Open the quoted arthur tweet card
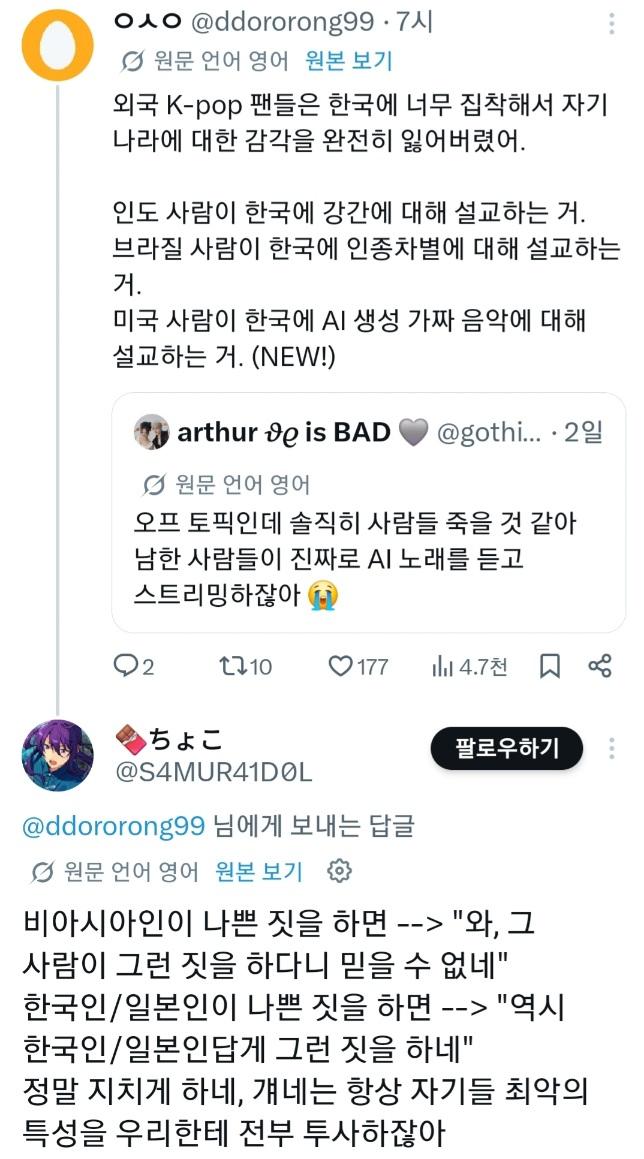The width and height of the screenshot is (644, 1159). [x=368, y=512]
